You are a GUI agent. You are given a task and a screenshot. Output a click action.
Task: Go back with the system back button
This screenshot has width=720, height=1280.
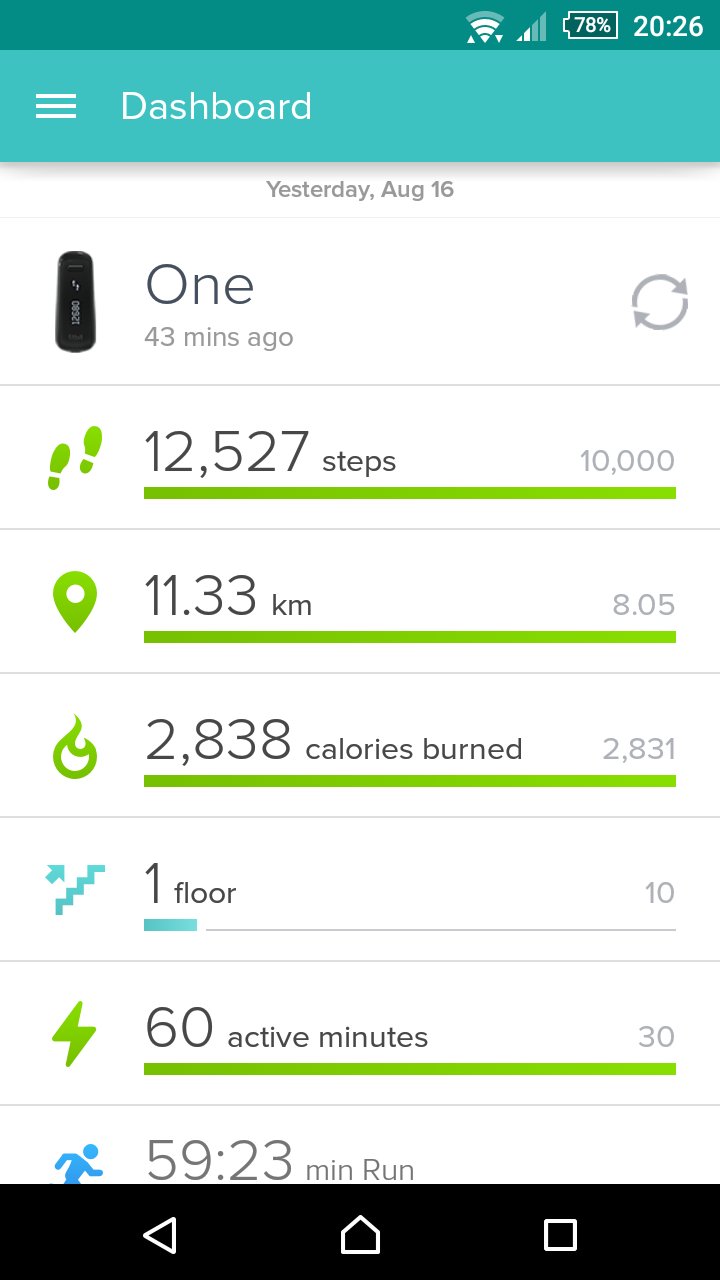(x=160, y=1234)
